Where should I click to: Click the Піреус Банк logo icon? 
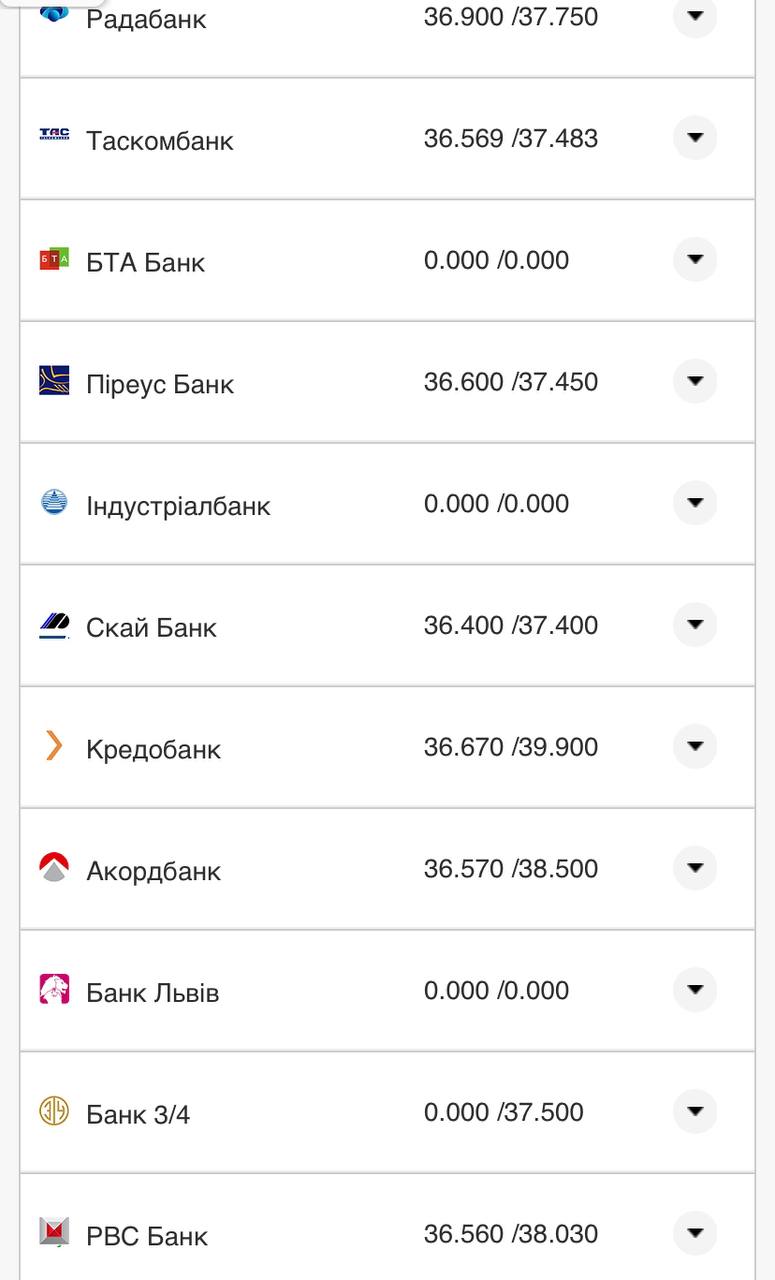click(52, 381)
